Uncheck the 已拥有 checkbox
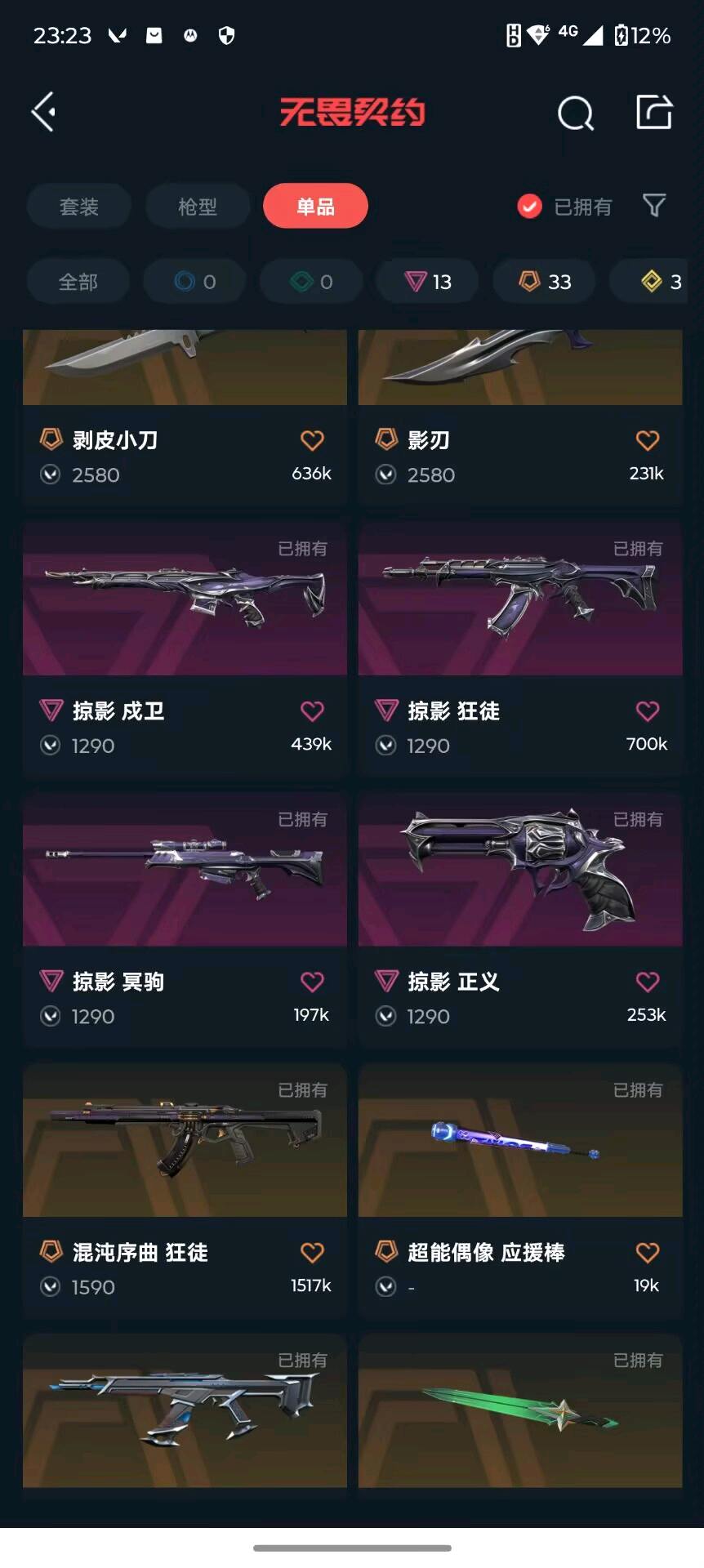Image resolution: width=704 pixels, height=1568 pixels. pyautogui.click(x=529, y=207)
